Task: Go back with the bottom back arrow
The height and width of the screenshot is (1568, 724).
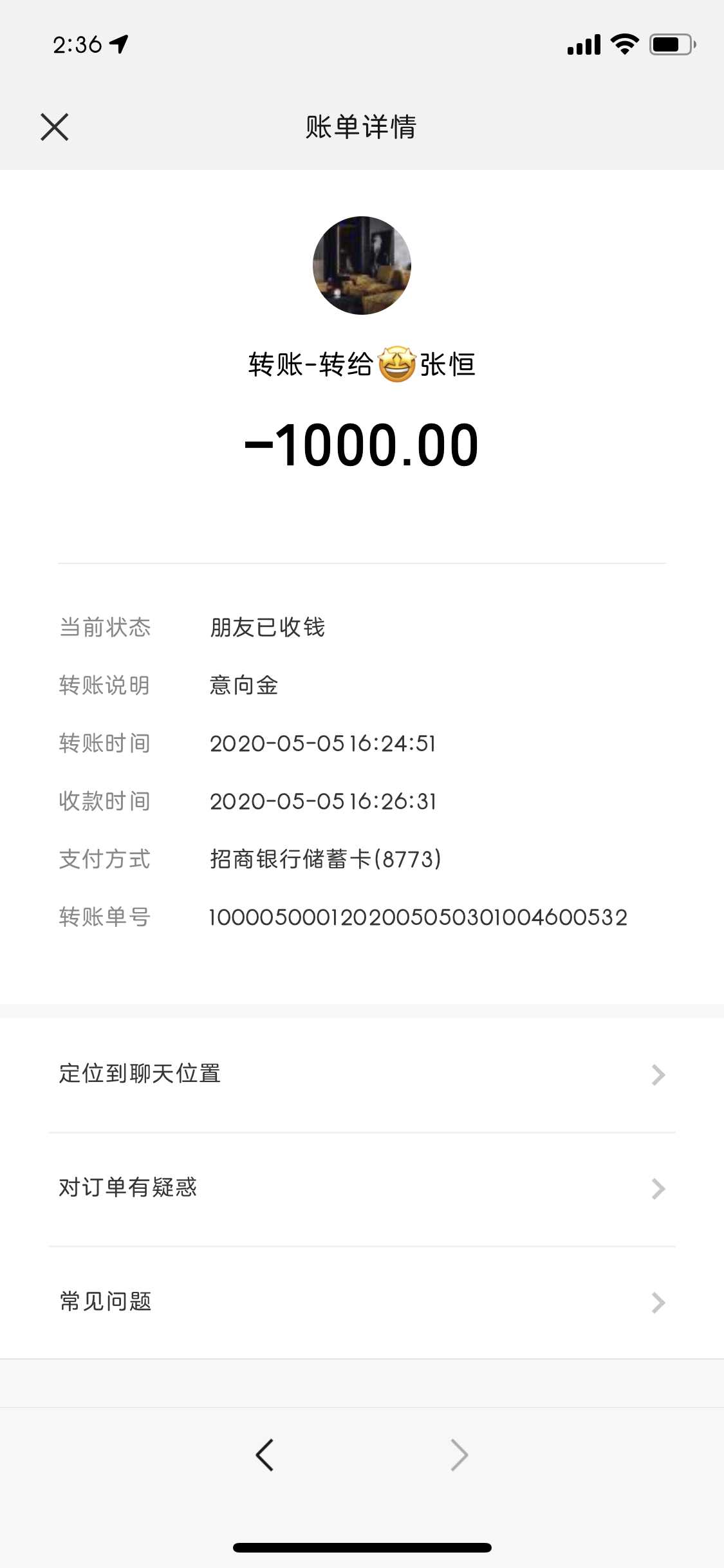Action: (265, 1455)
